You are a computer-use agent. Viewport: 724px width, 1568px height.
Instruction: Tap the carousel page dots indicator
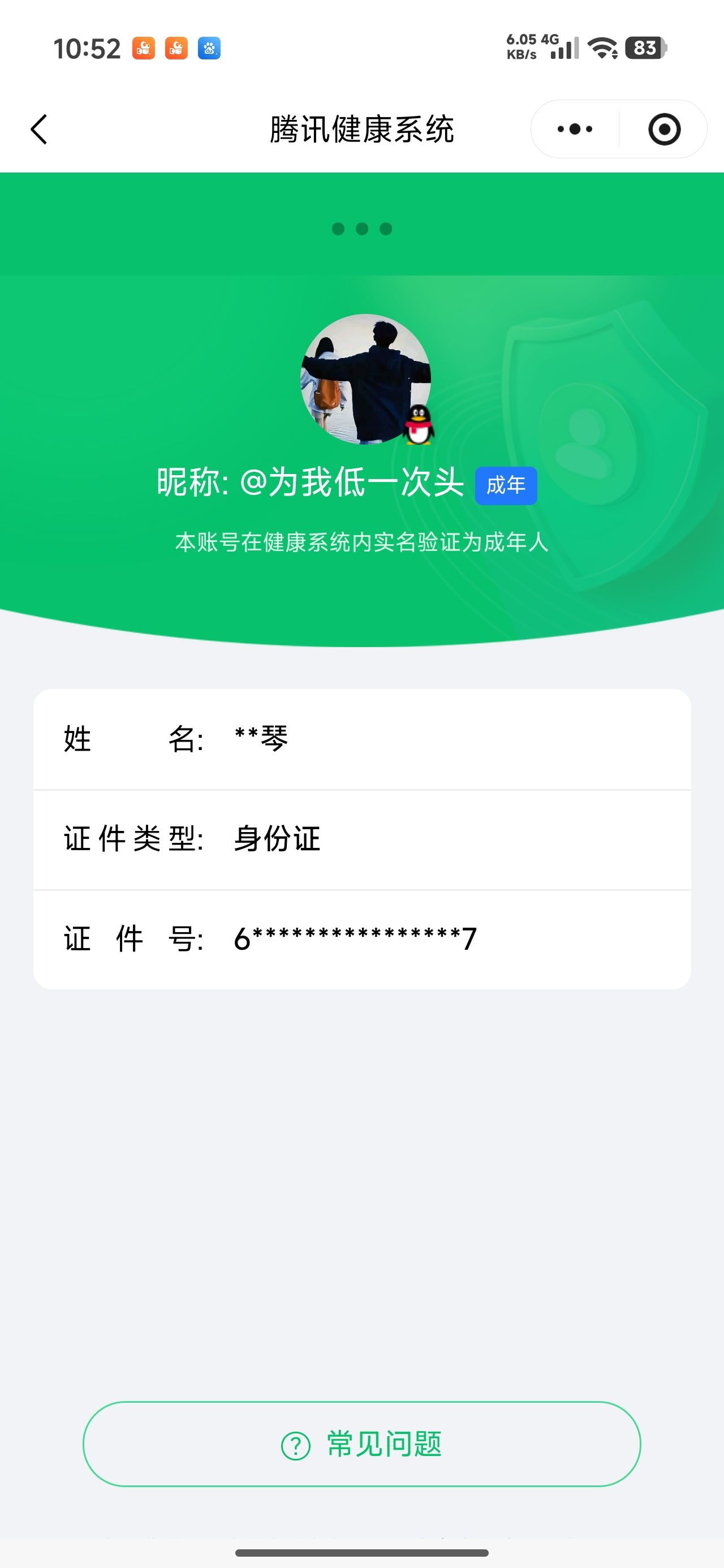tap(361, 229)
